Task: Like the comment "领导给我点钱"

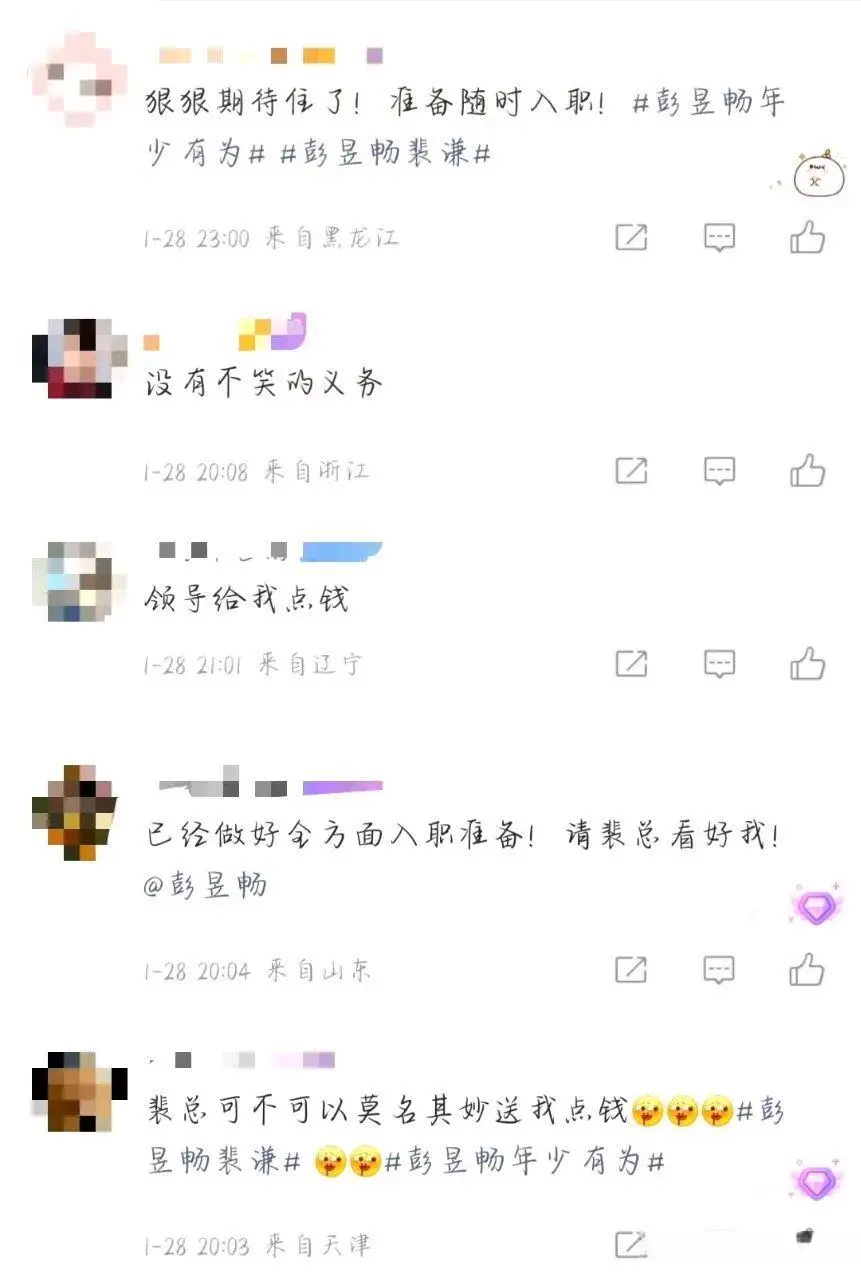Action: pyautogui.click(x=808, y=663)
